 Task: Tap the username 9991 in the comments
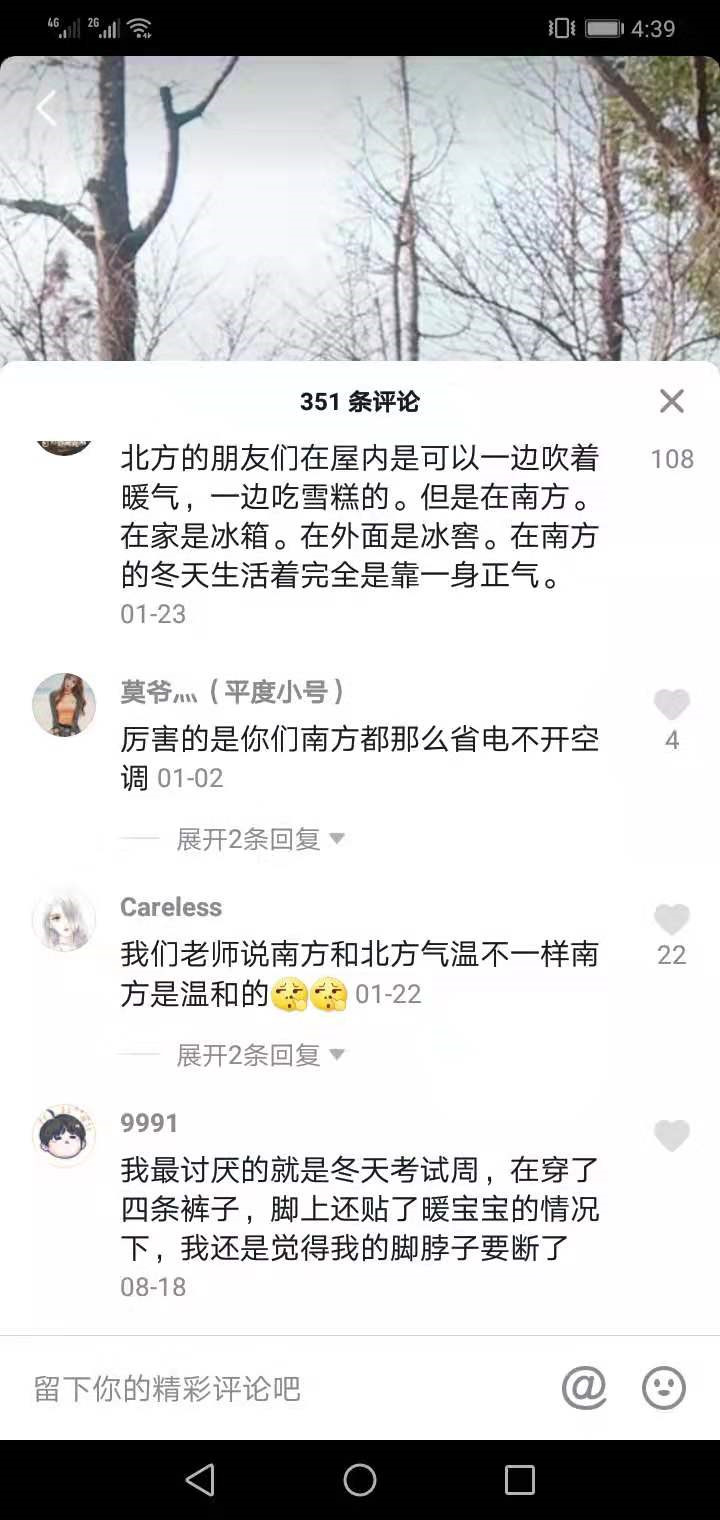[x=148, y=1122]
